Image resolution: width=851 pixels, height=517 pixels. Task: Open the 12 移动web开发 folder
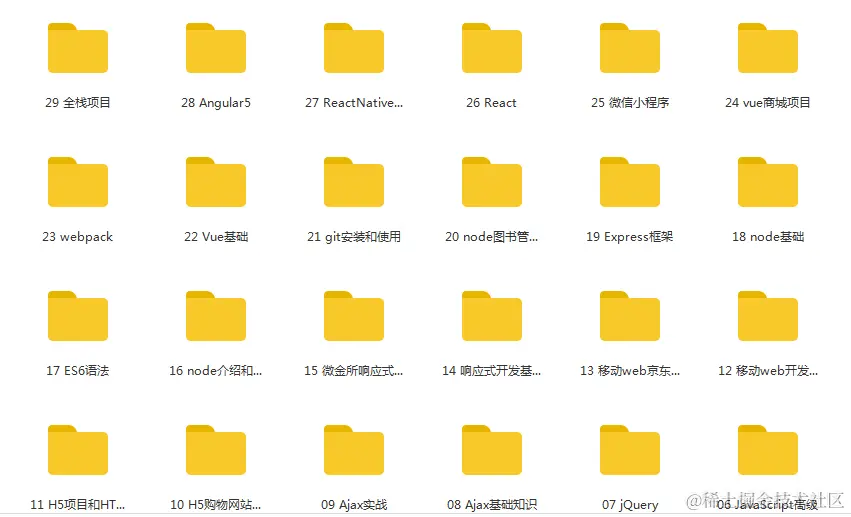(x=768, y=317)
